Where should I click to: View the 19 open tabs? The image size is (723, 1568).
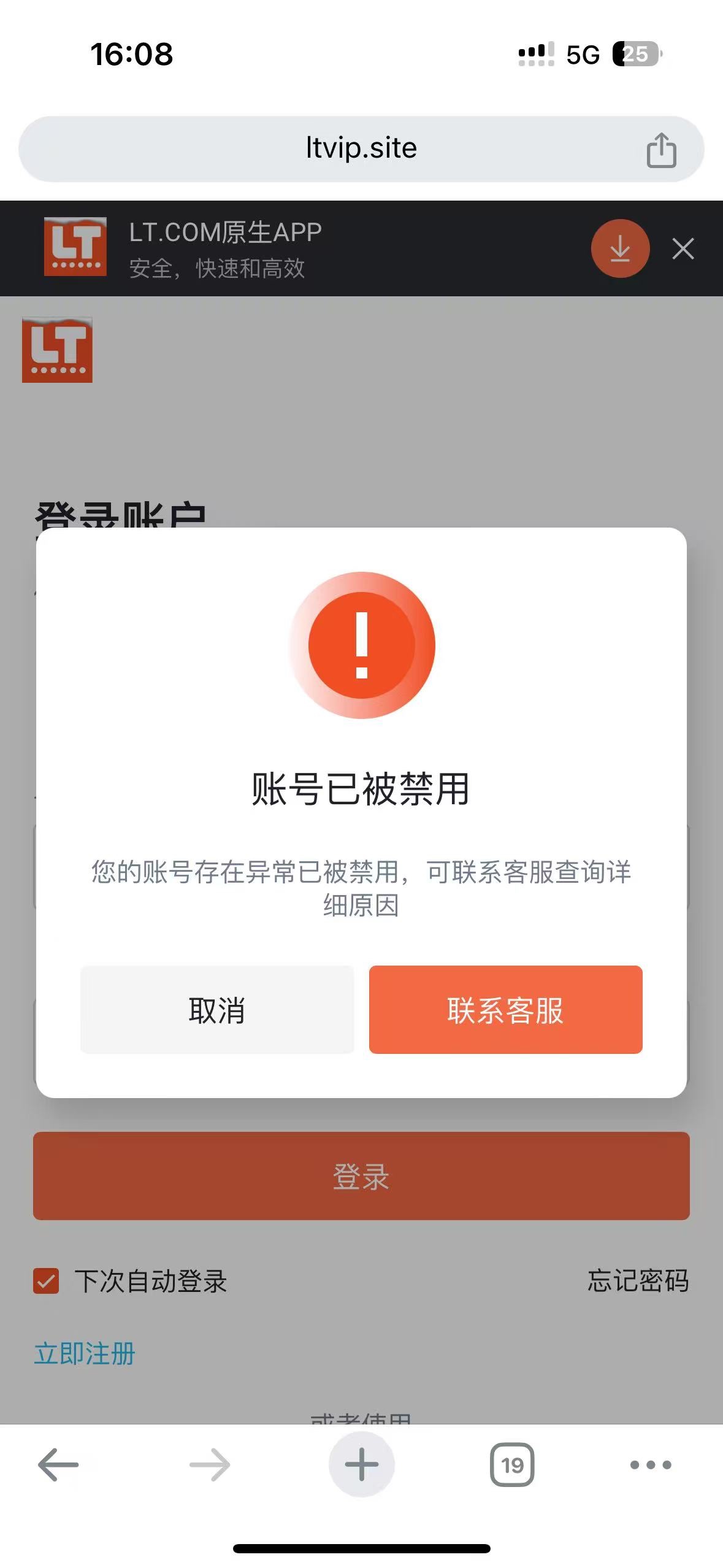(x=512, y=1465)
